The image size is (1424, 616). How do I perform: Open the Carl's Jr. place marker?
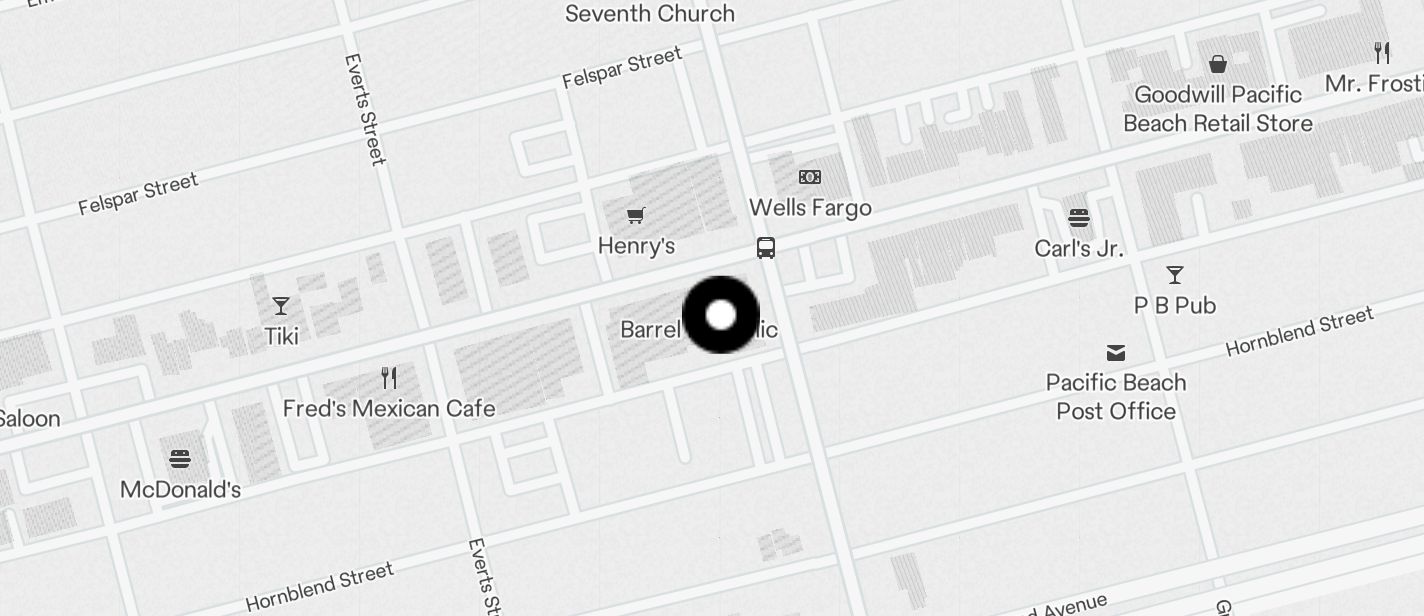[x=1078, y=218]
